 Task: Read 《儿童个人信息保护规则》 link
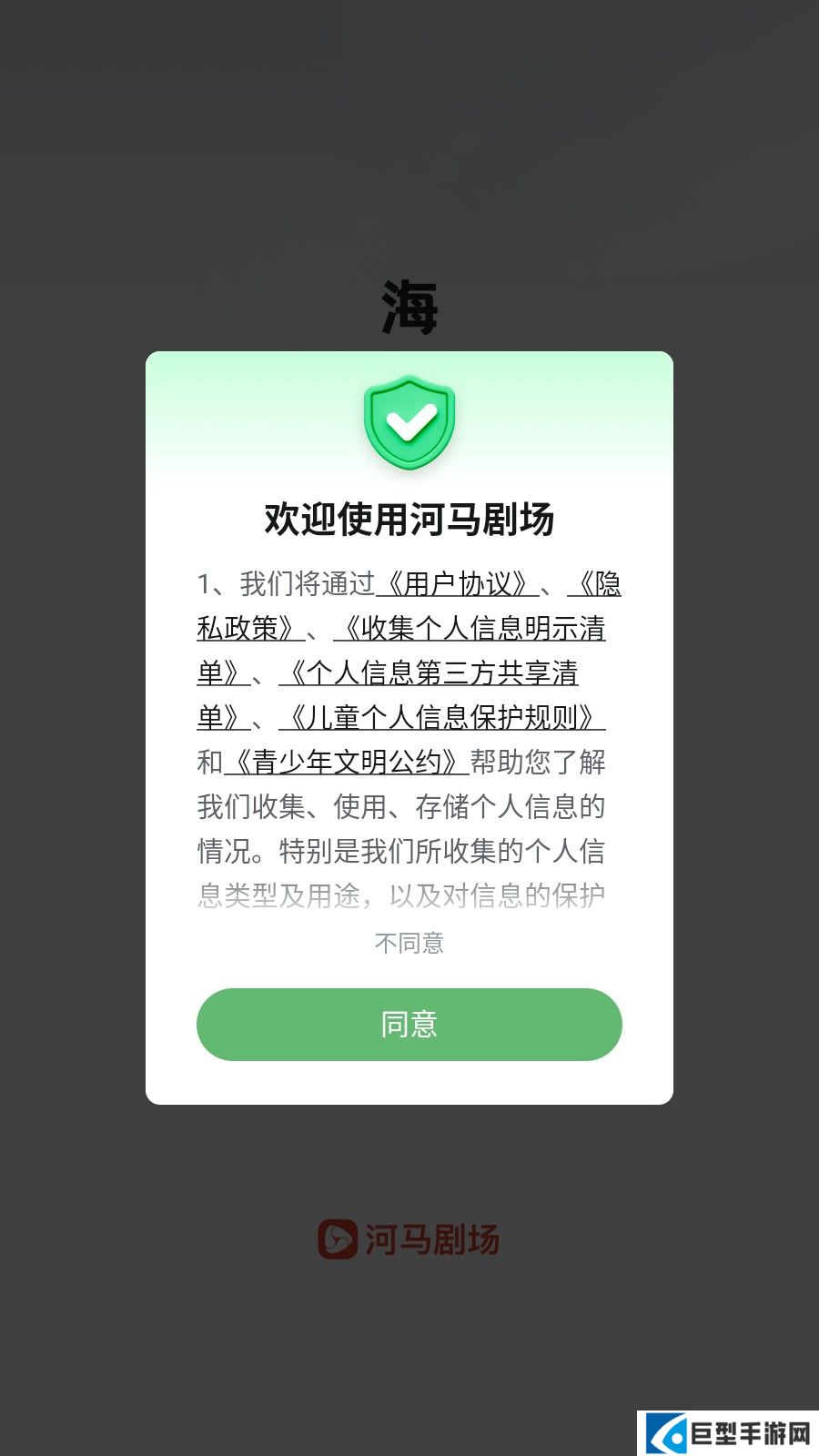point(441,718)
